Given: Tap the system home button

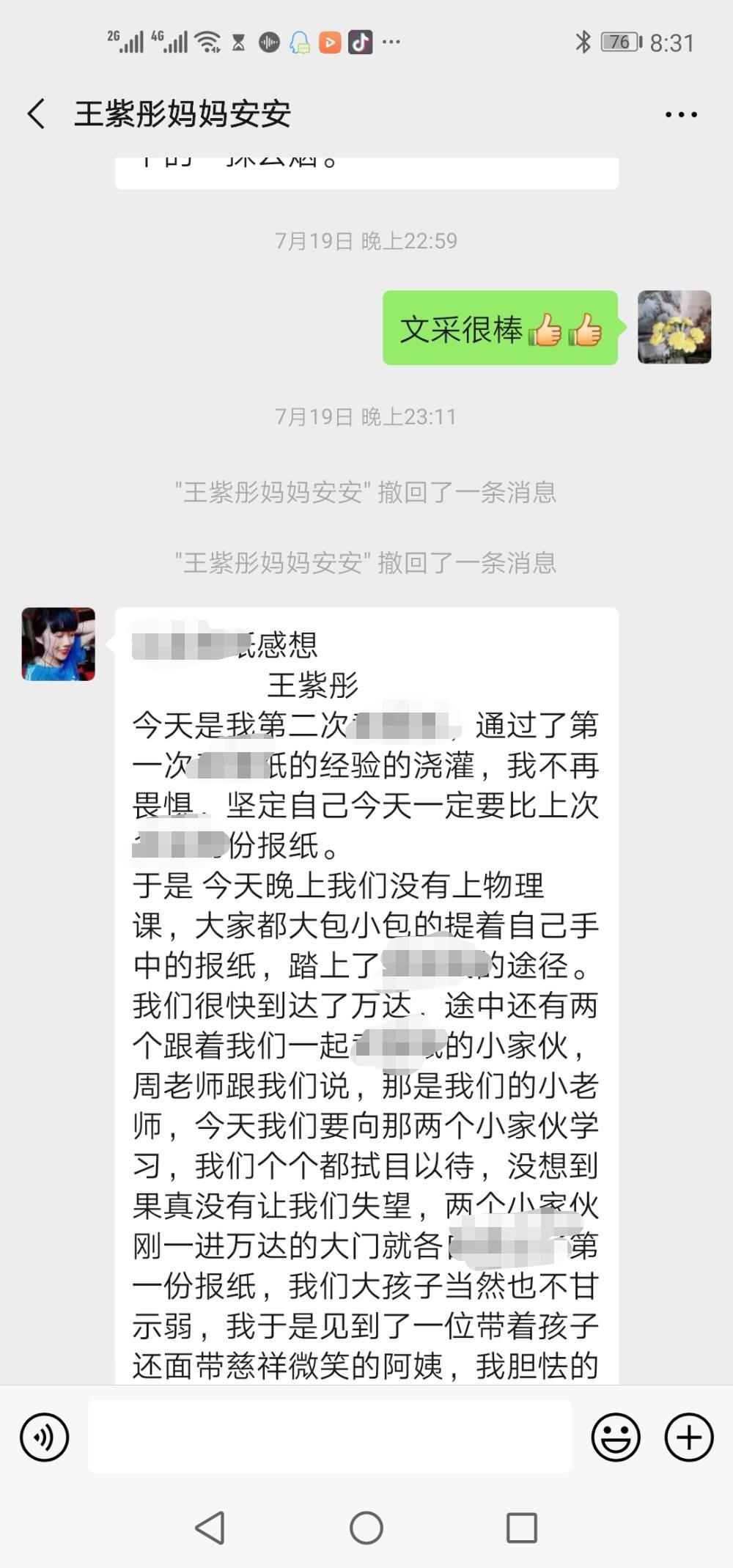Looking at the screenshot, I should click(366, 1528).
